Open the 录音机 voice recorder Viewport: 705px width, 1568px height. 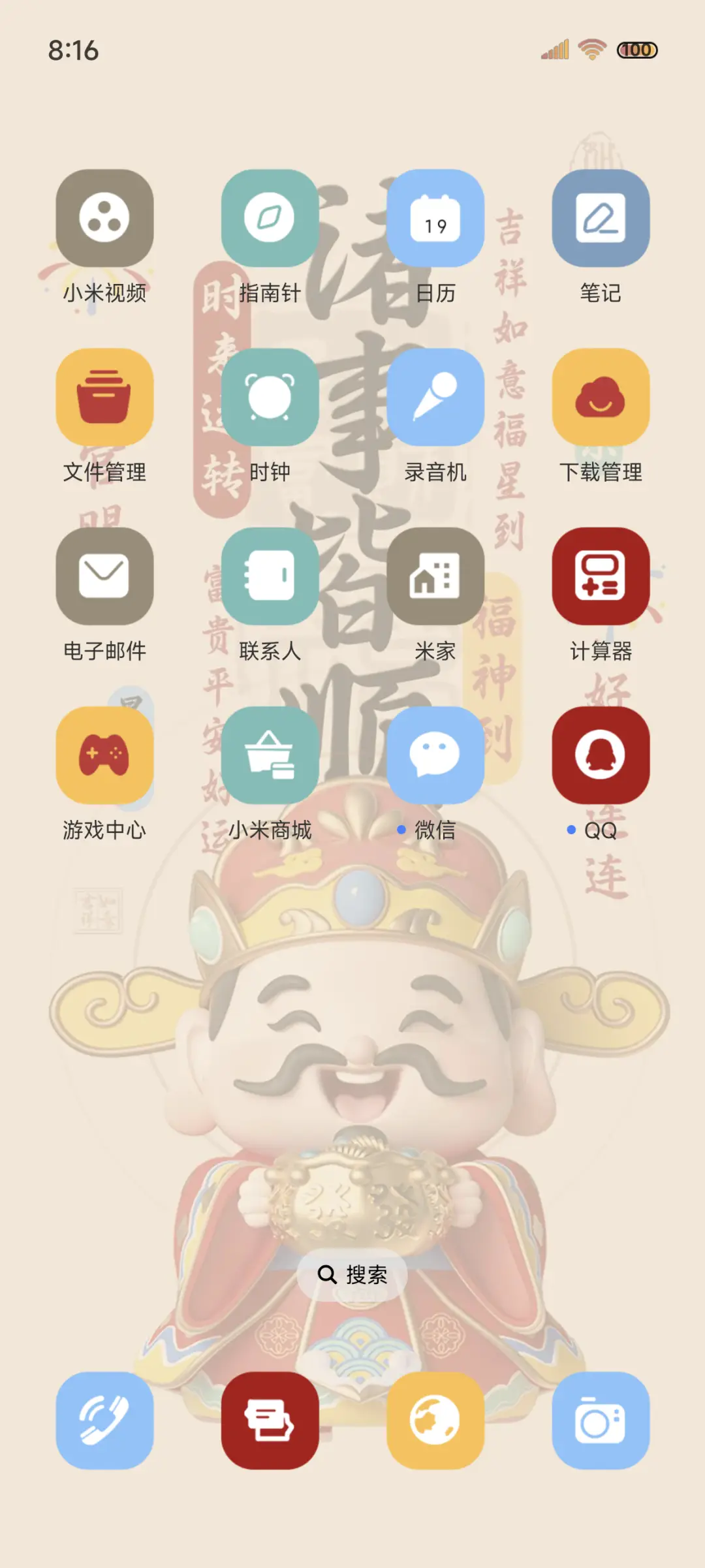[x=435, y=400]
